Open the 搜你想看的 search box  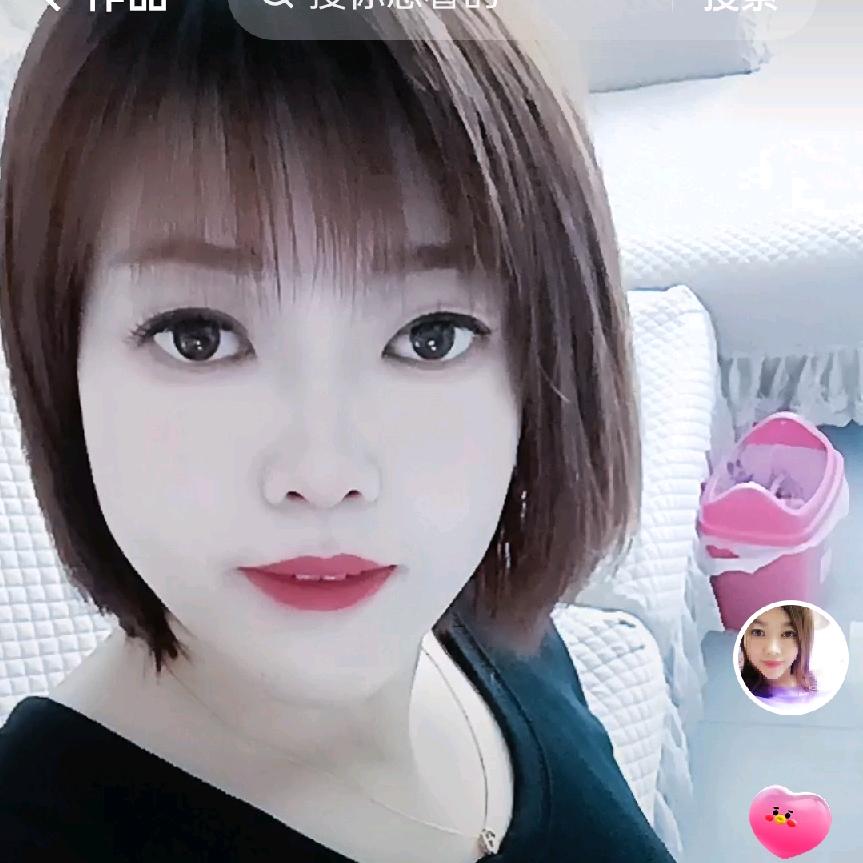point(420,8)
